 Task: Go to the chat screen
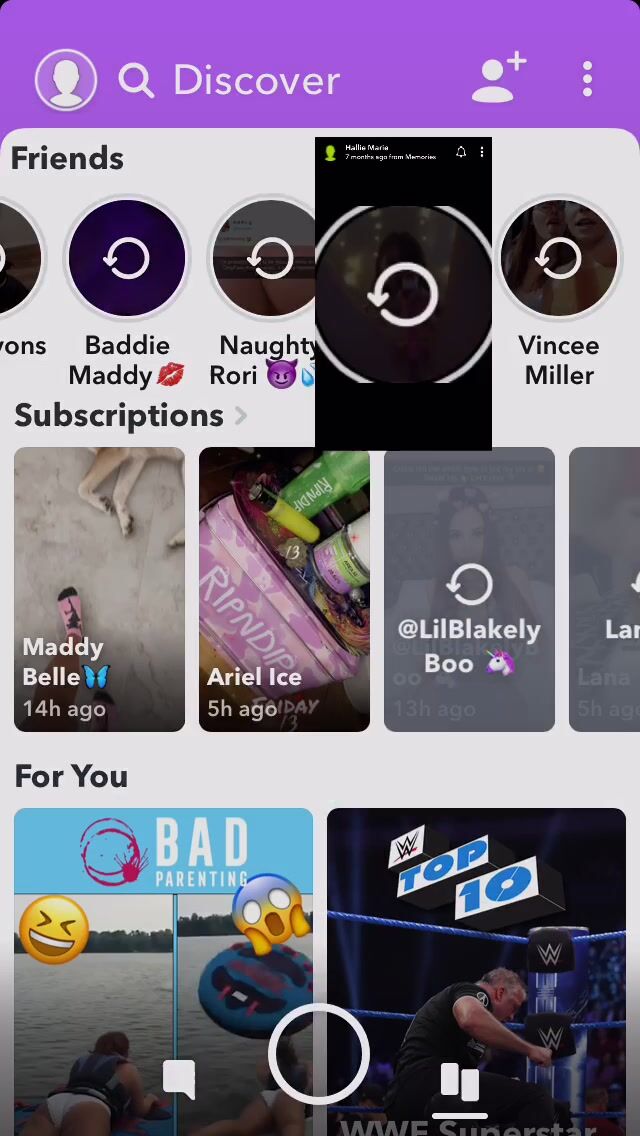coord(179,1079)
